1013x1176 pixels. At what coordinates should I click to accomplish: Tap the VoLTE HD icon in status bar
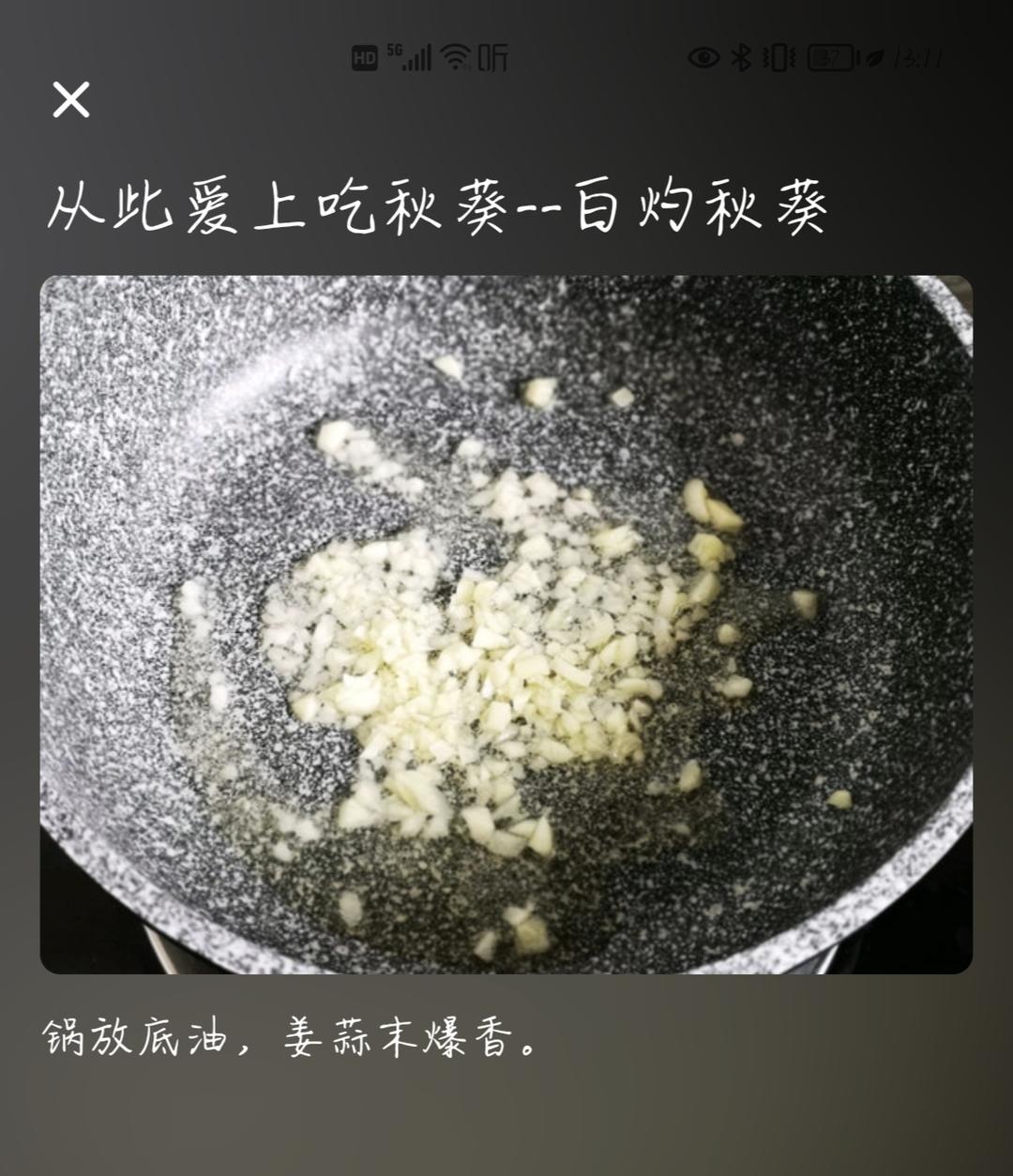pyautogui.click(x=366, y=58)
